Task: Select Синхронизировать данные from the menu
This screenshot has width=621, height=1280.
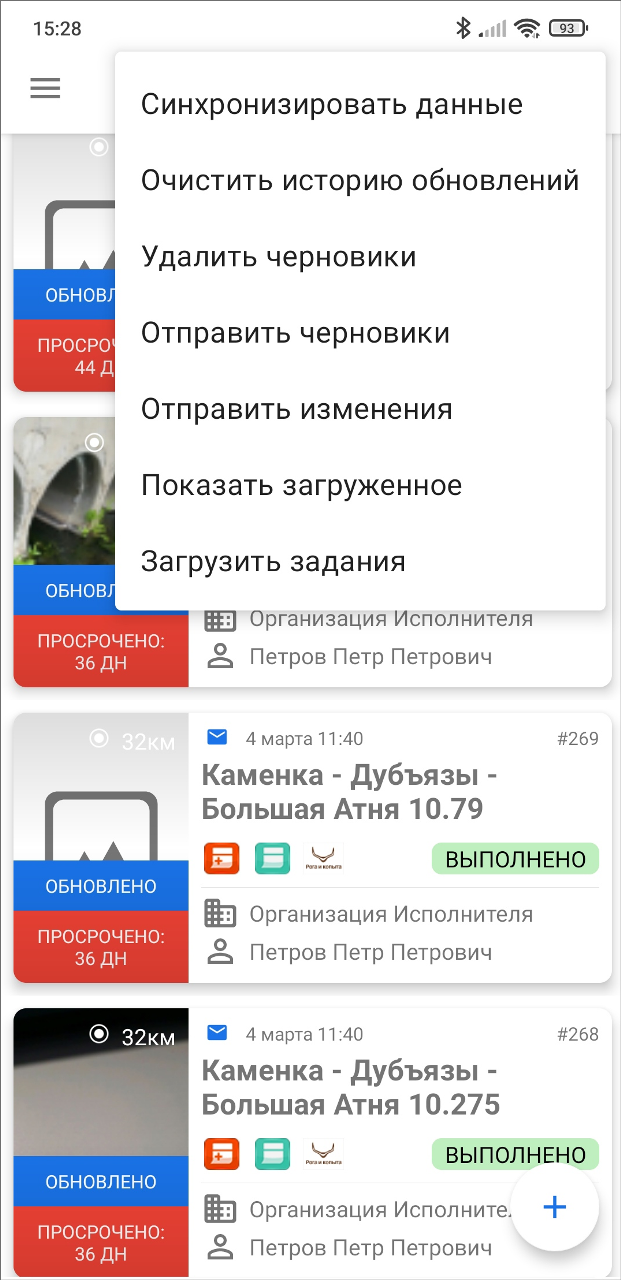Action: (x=360, y=105)
